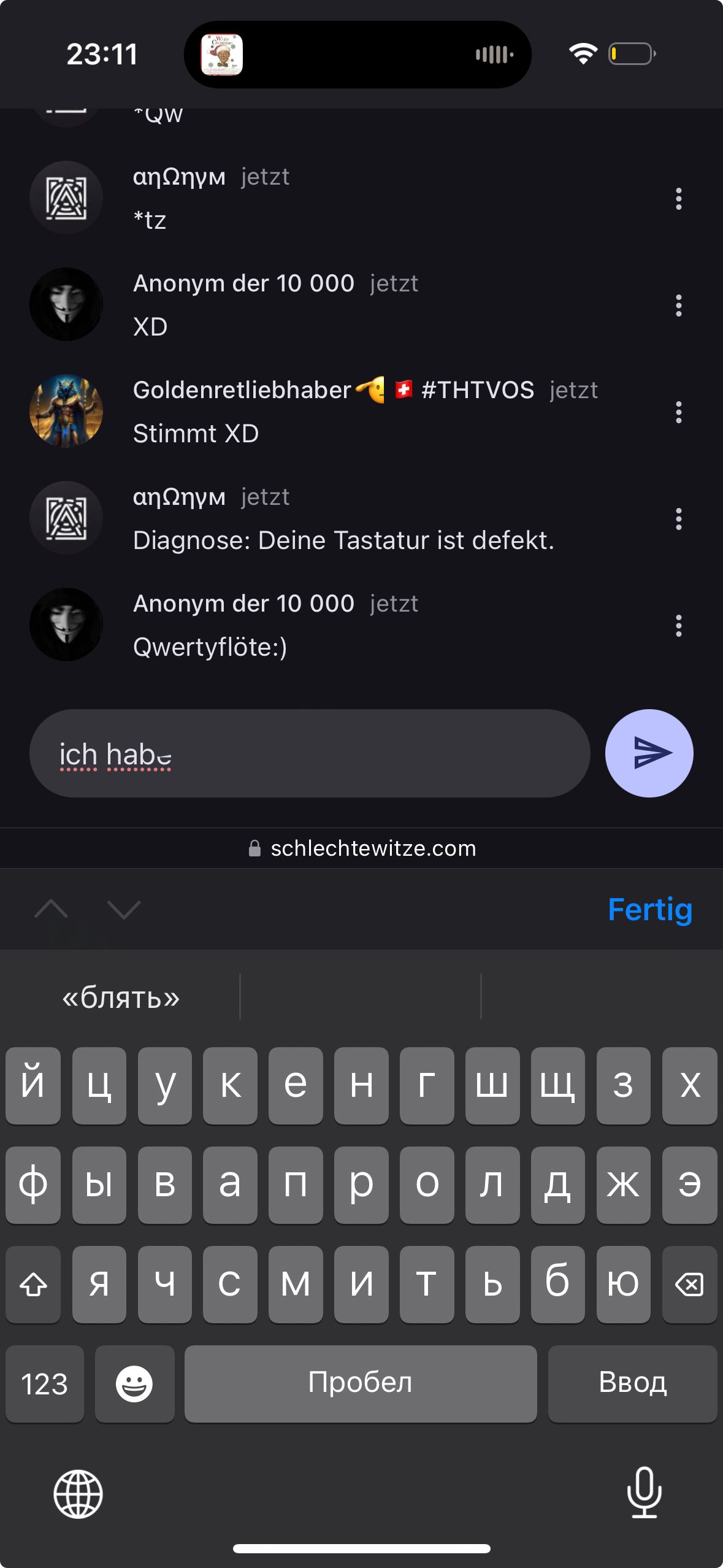Switch keyboard language with the globe key
Screen dimensions: 723x1568
pos(78,1494)
